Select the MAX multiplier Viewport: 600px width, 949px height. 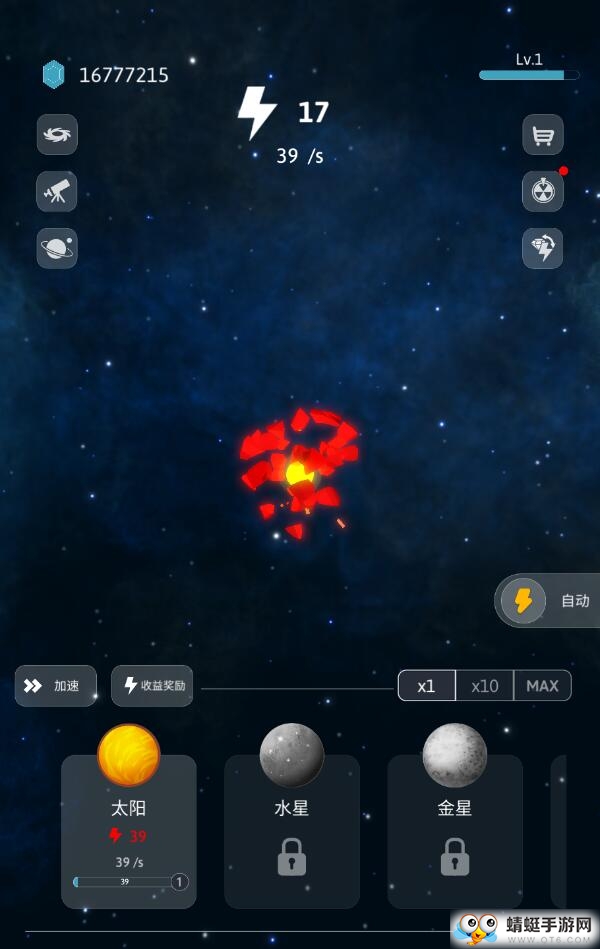(542, 686)
